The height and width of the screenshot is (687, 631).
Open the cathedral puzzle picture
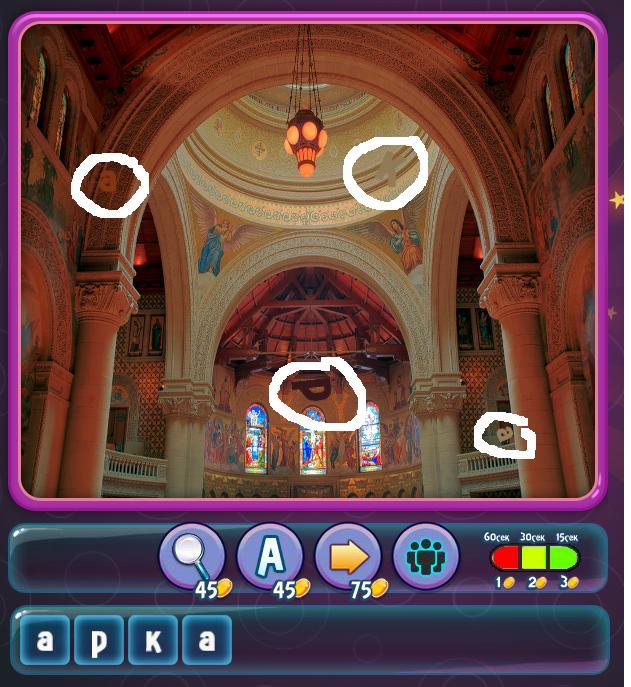point(308,260)
